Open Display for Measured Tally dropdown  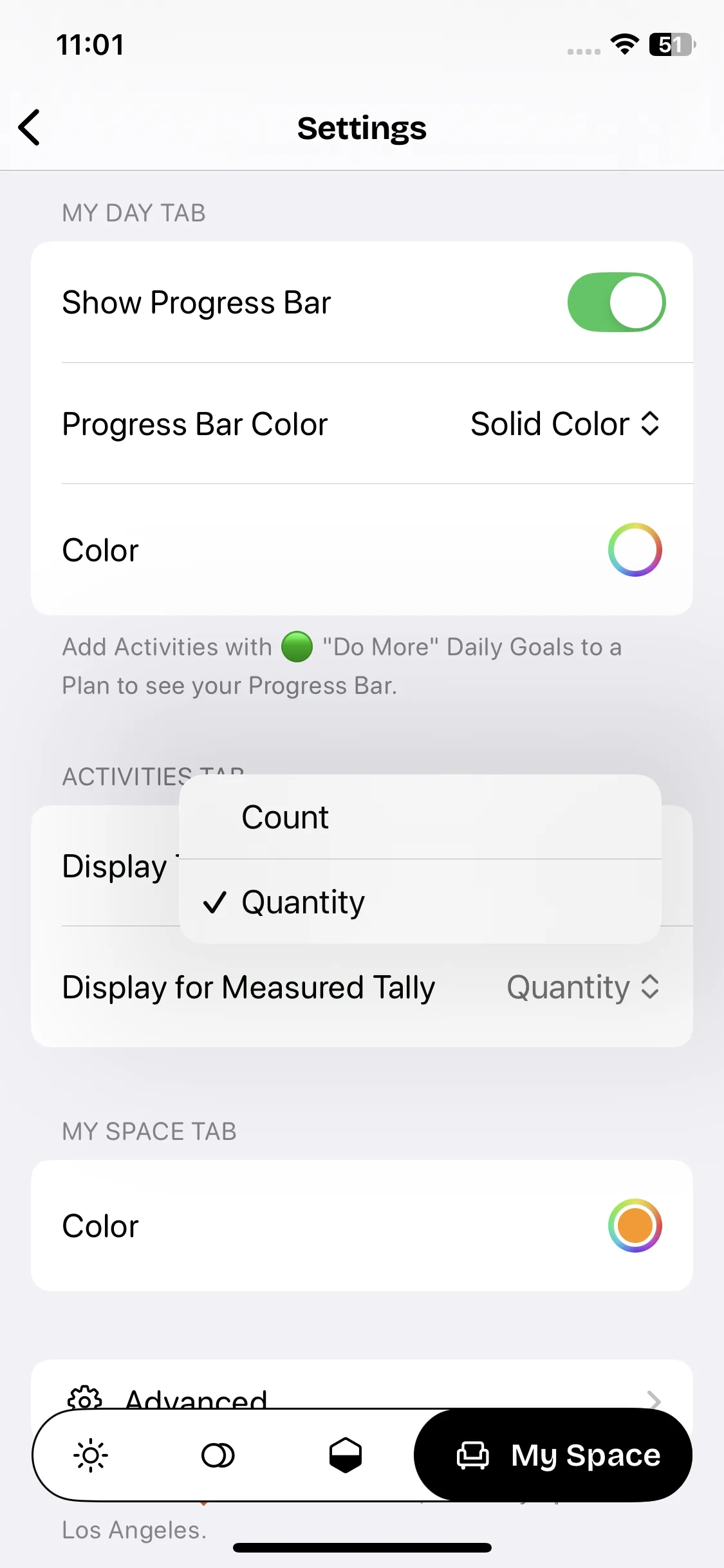(x=583, y=987)
